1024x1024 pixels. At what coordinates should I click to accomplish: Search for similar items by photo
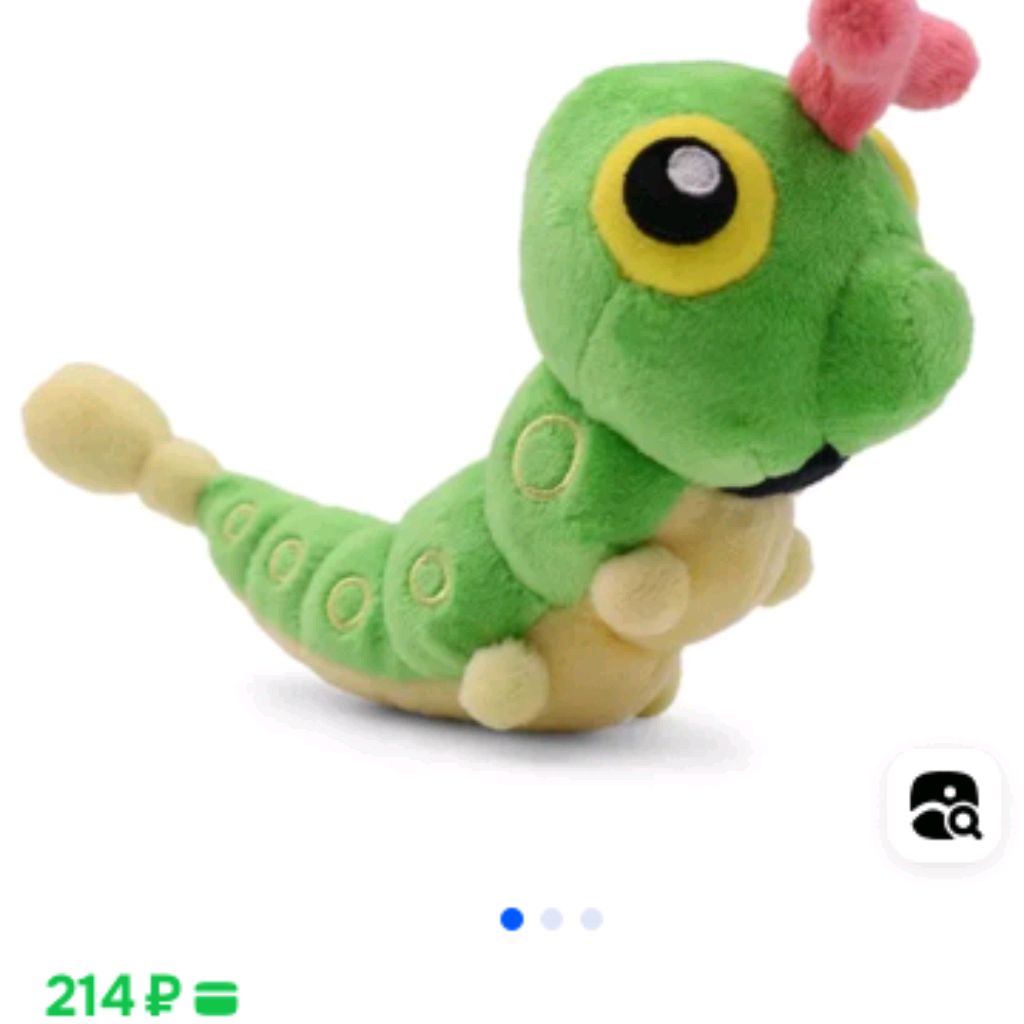[944, 806]
